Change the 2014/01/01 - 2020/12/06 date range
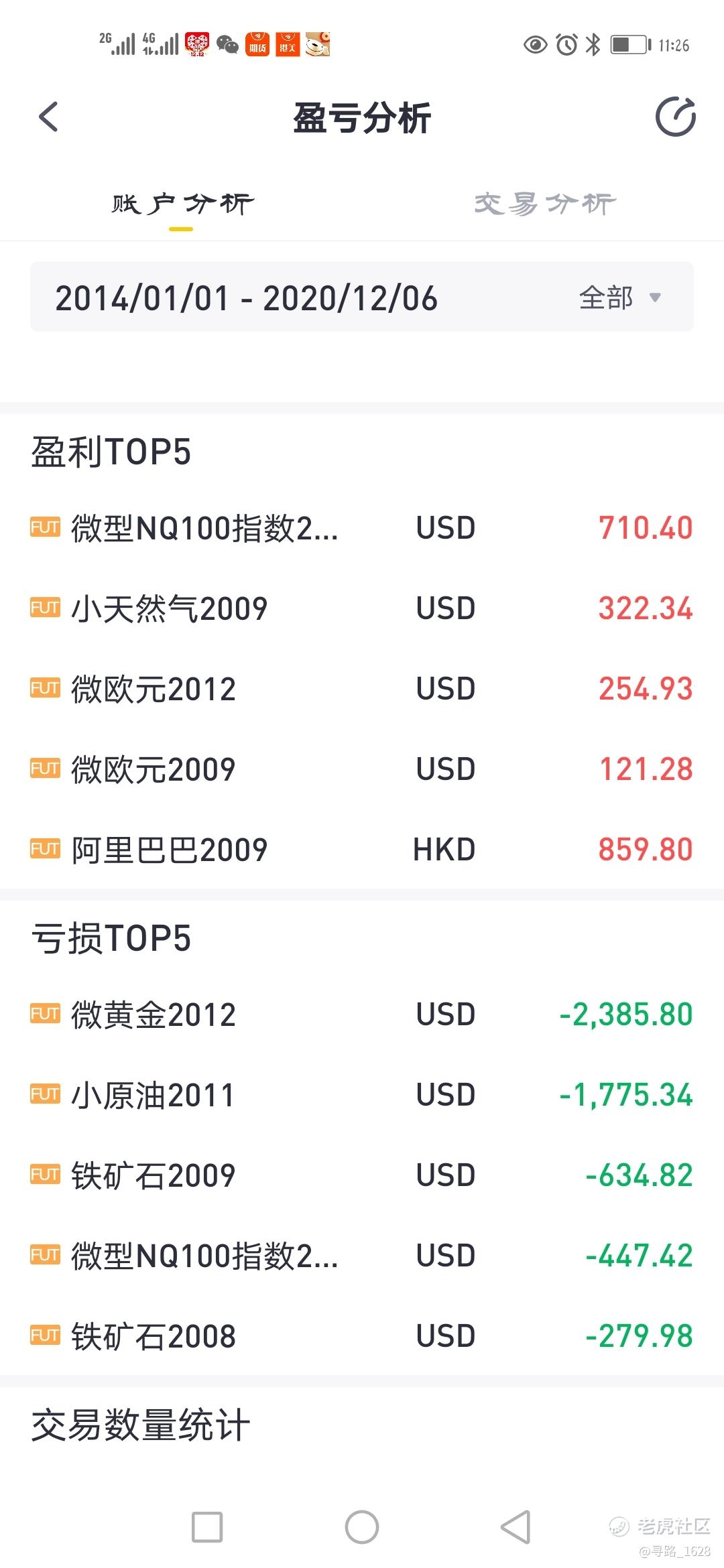 click(247, 298)
